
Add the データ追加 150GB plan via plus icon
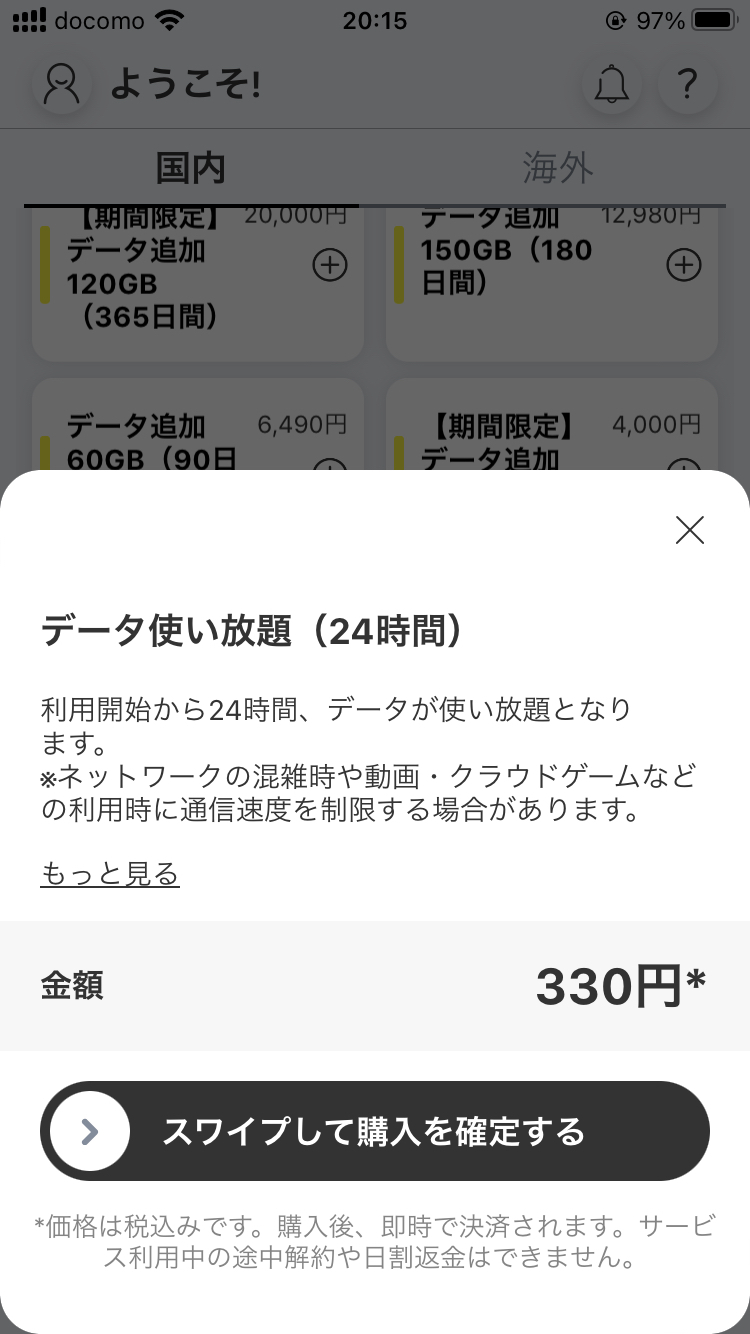coord(683,264)
